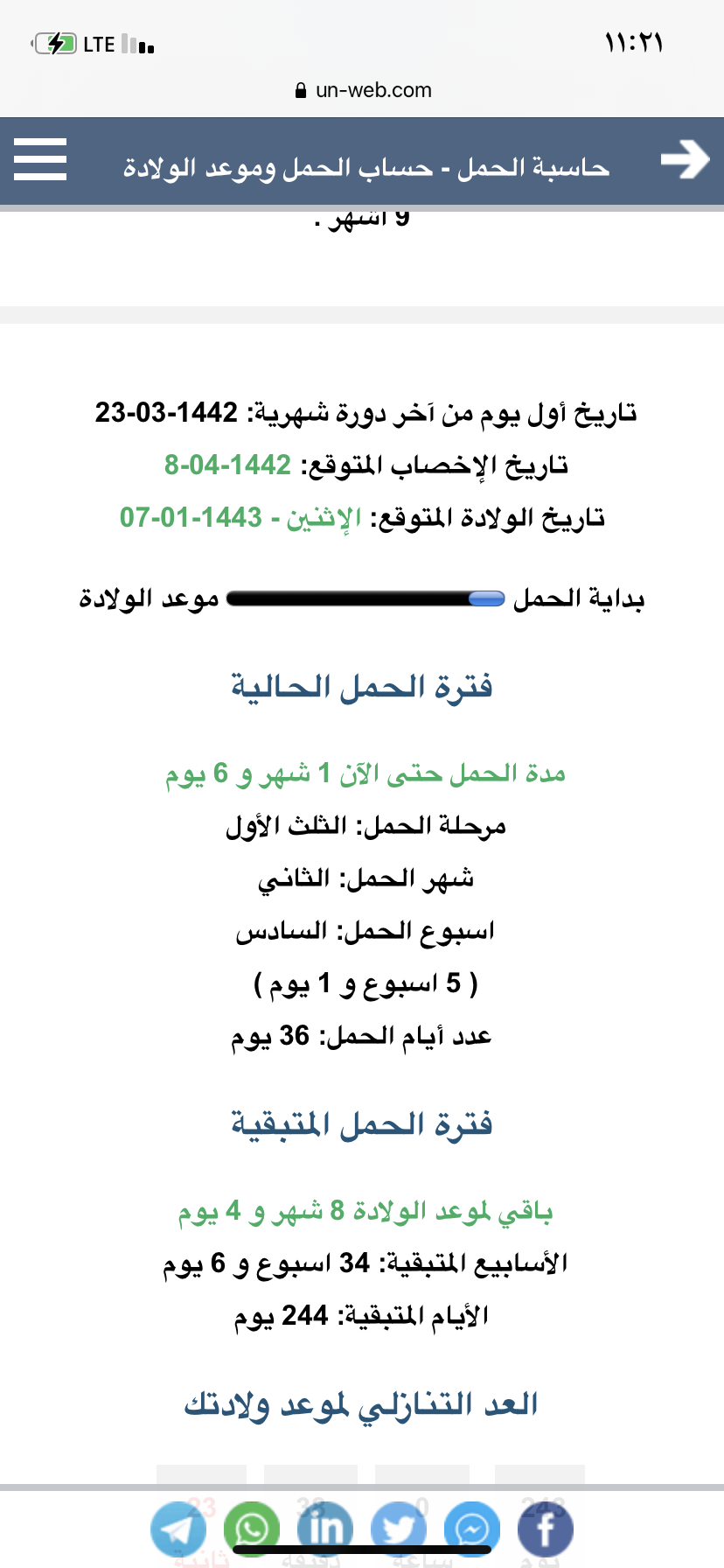Share the page on Twitter
Viewport: 724px width, 1568px height.
point(399,1529)
